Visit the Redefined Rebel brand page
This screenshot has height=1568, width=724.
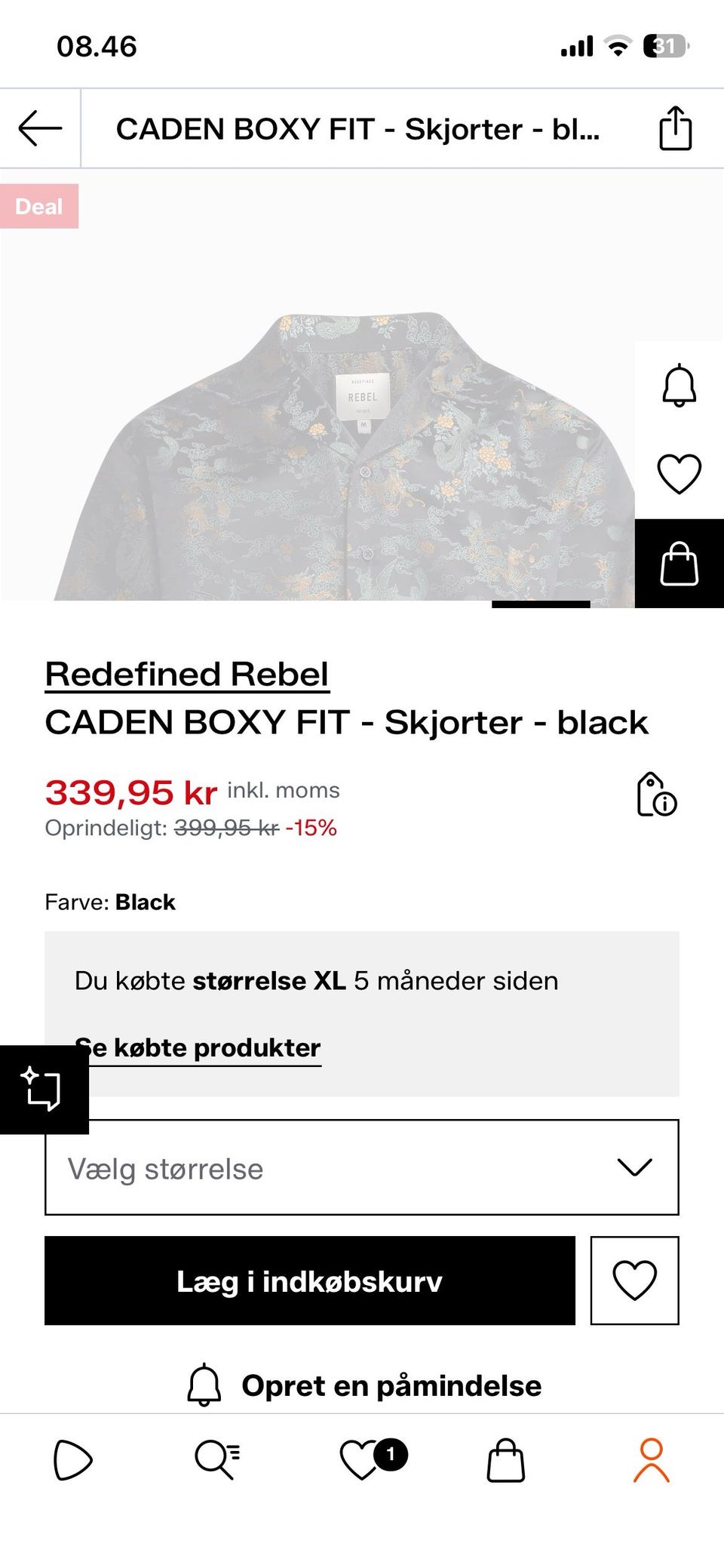[186, 674]
